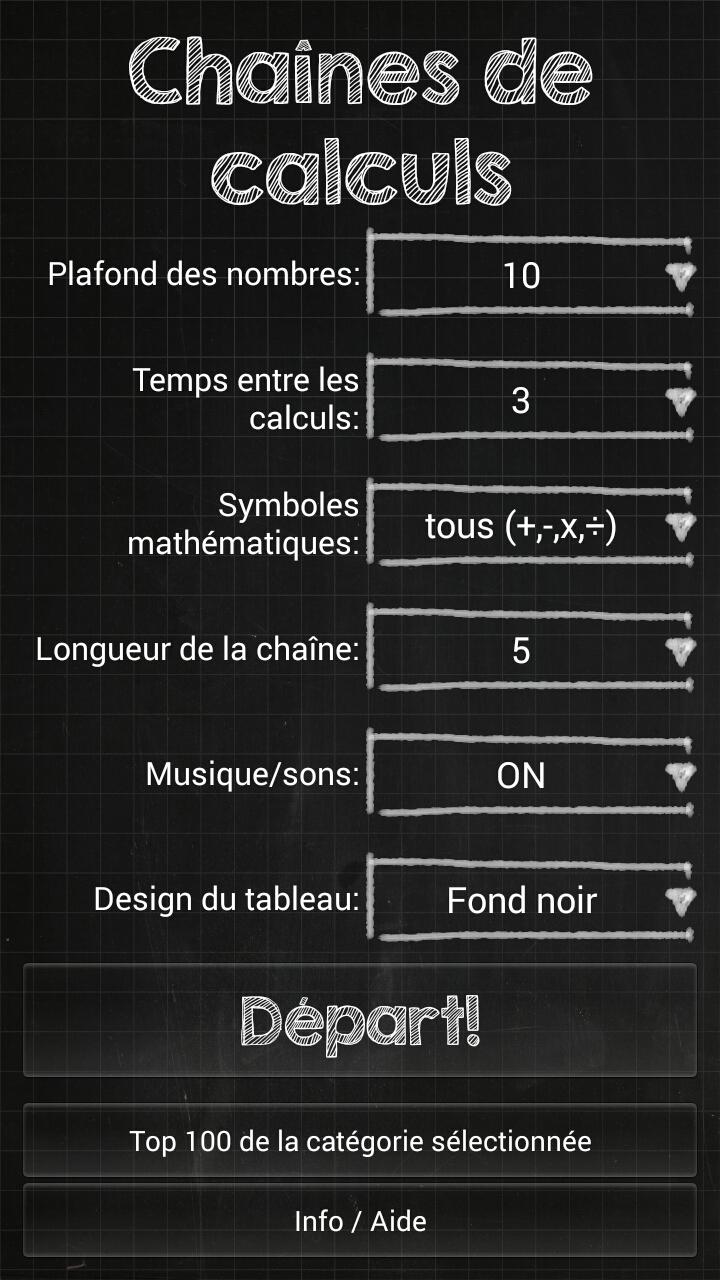This screenshot has width=720, height=1280.
Task: Start the game with Départ!
Action: (360, 1021)
